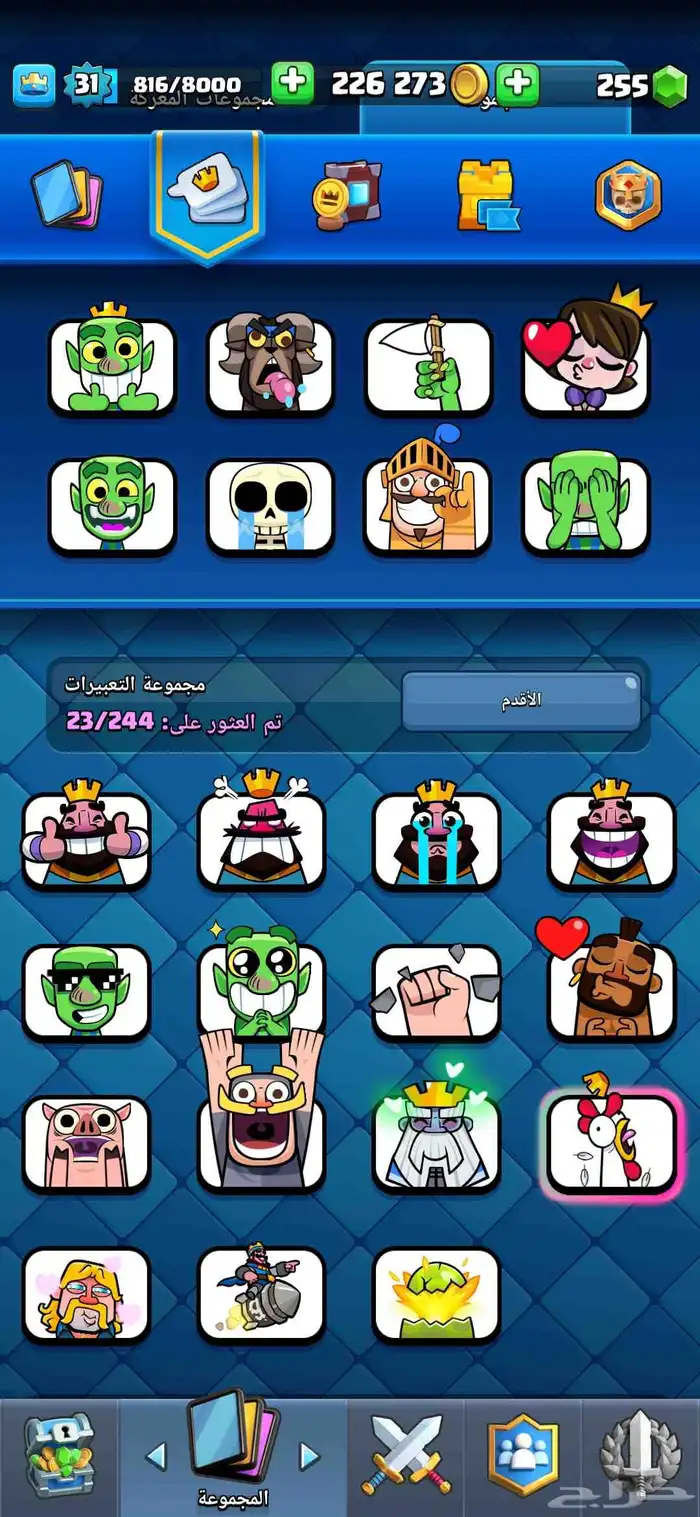Pick the goblin with sunglasses emote
Viewport: 700px width, 1517px height.
click(86, 991)
